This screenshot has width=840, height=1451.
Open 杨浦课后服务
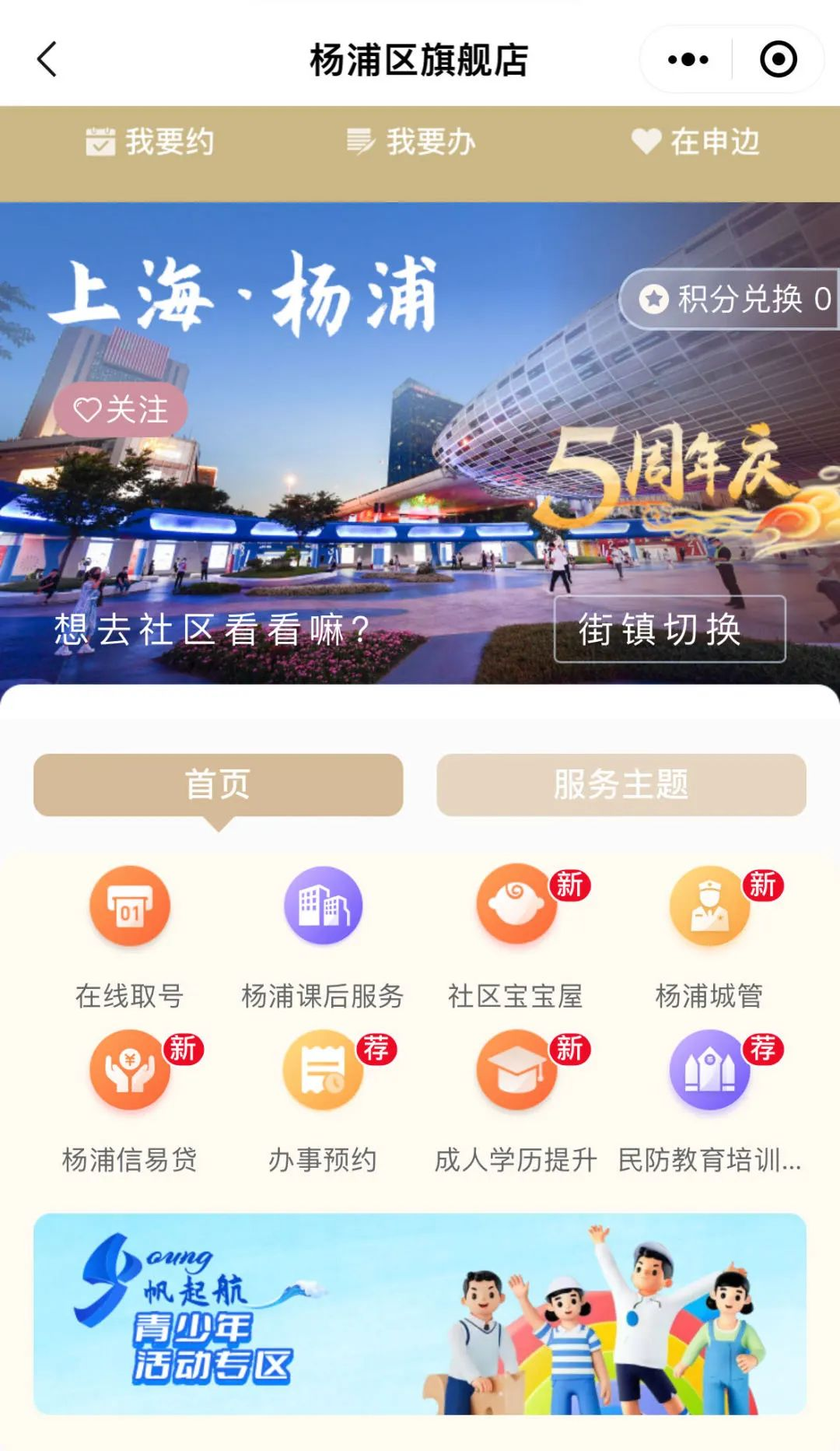click(322, 934)
